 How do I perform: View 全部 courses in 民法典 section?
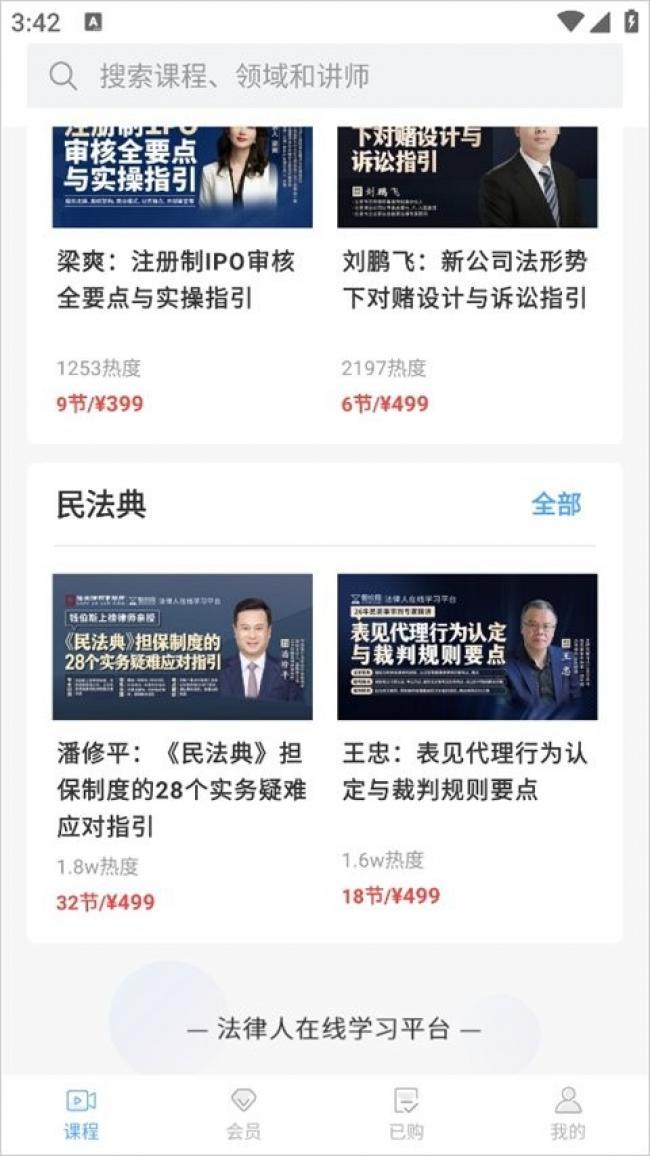(x=556, y=504)
